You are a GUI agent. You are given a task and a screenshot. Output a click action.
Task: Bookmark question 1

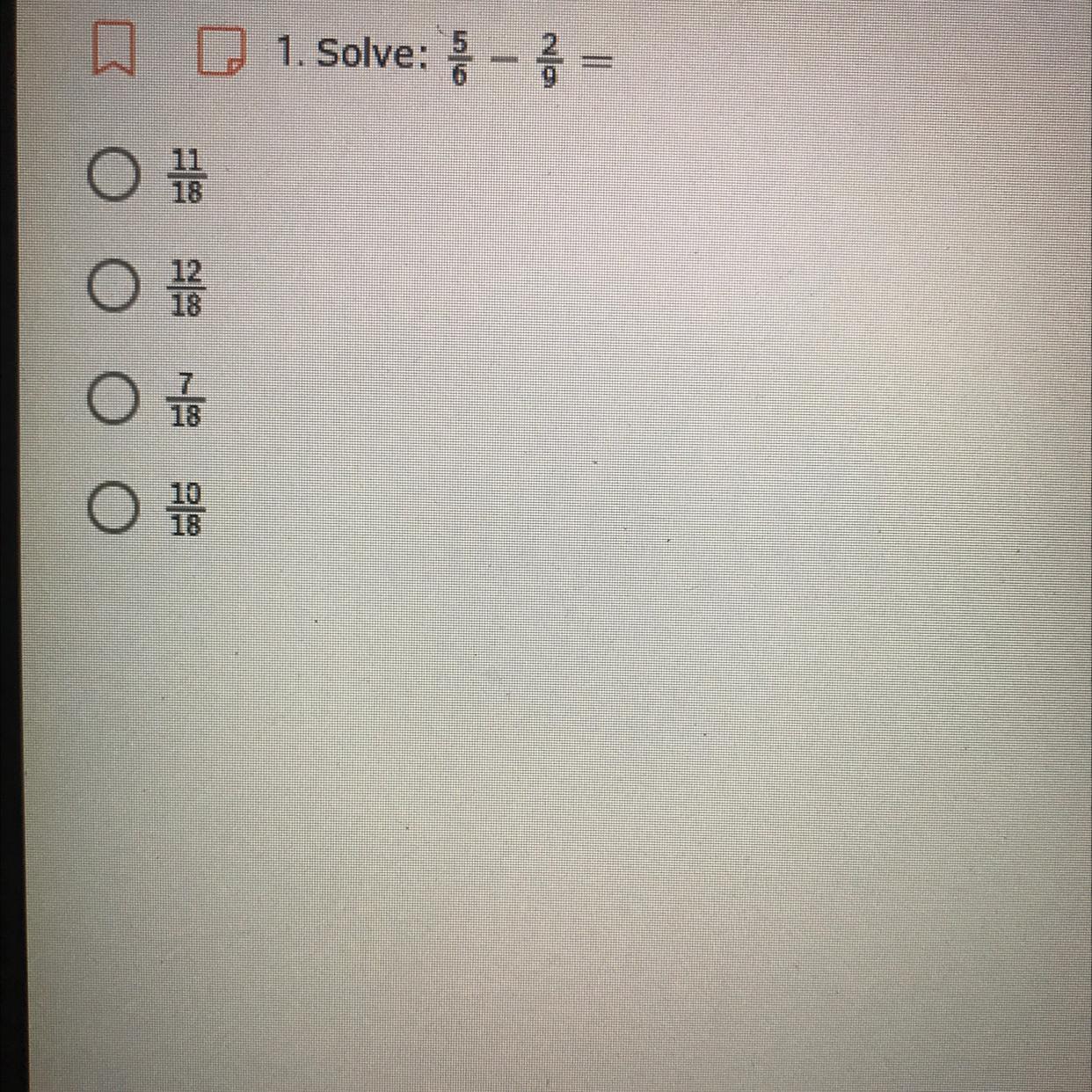[x=113, y=53]
